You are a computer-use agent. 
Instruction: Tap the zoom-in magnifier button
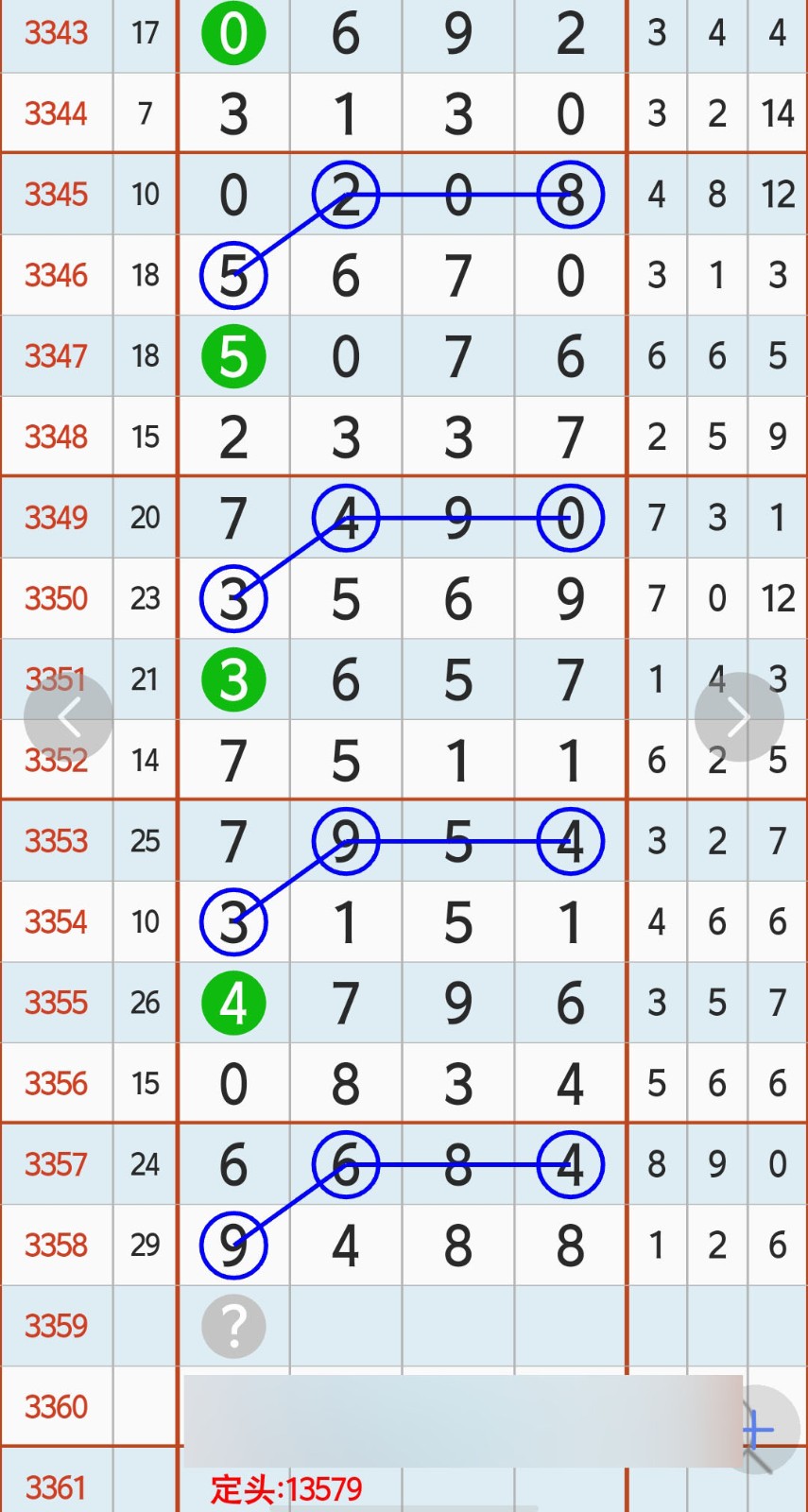coord(759,1431)
